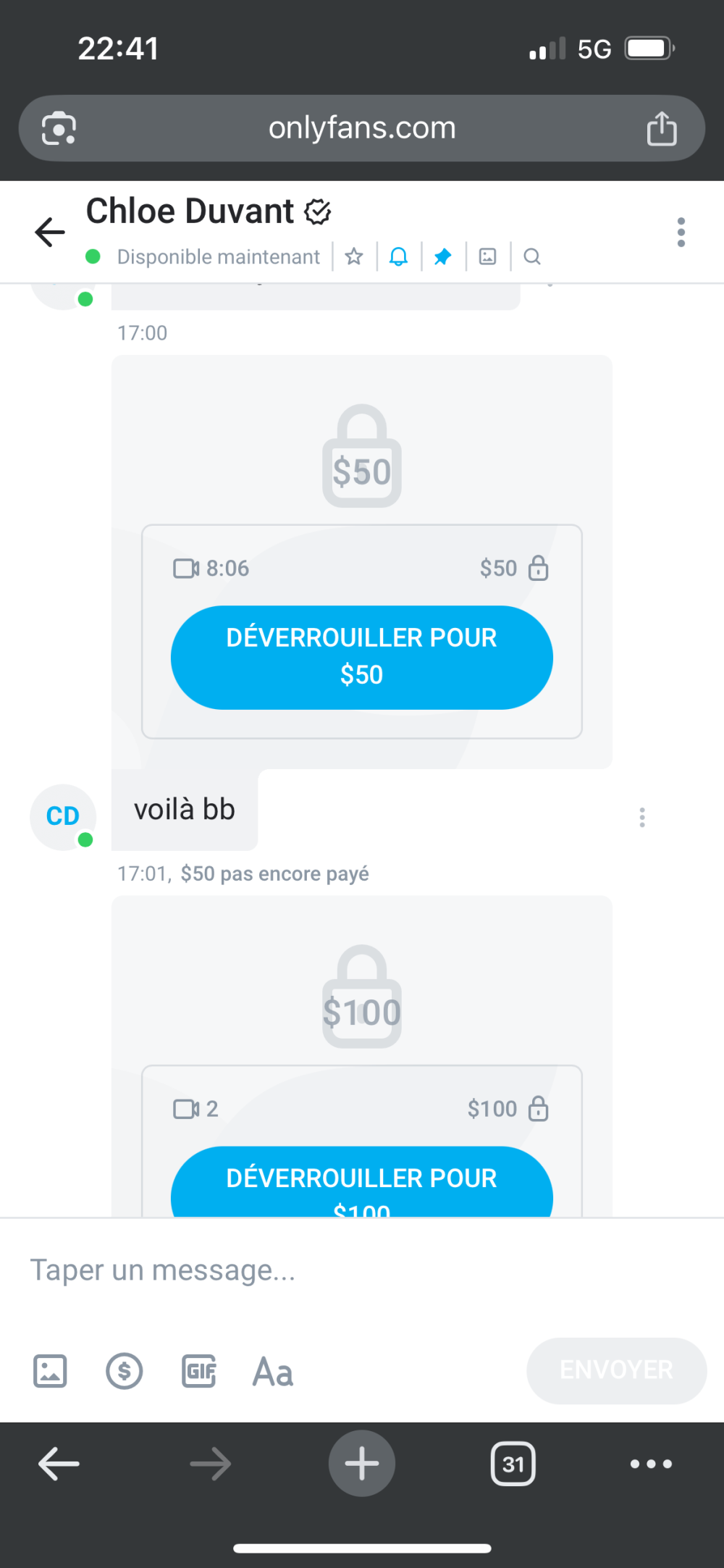This screenshot has height=1568, width=724.
Task: Open a new browser tab
Action: [361, 1464]
